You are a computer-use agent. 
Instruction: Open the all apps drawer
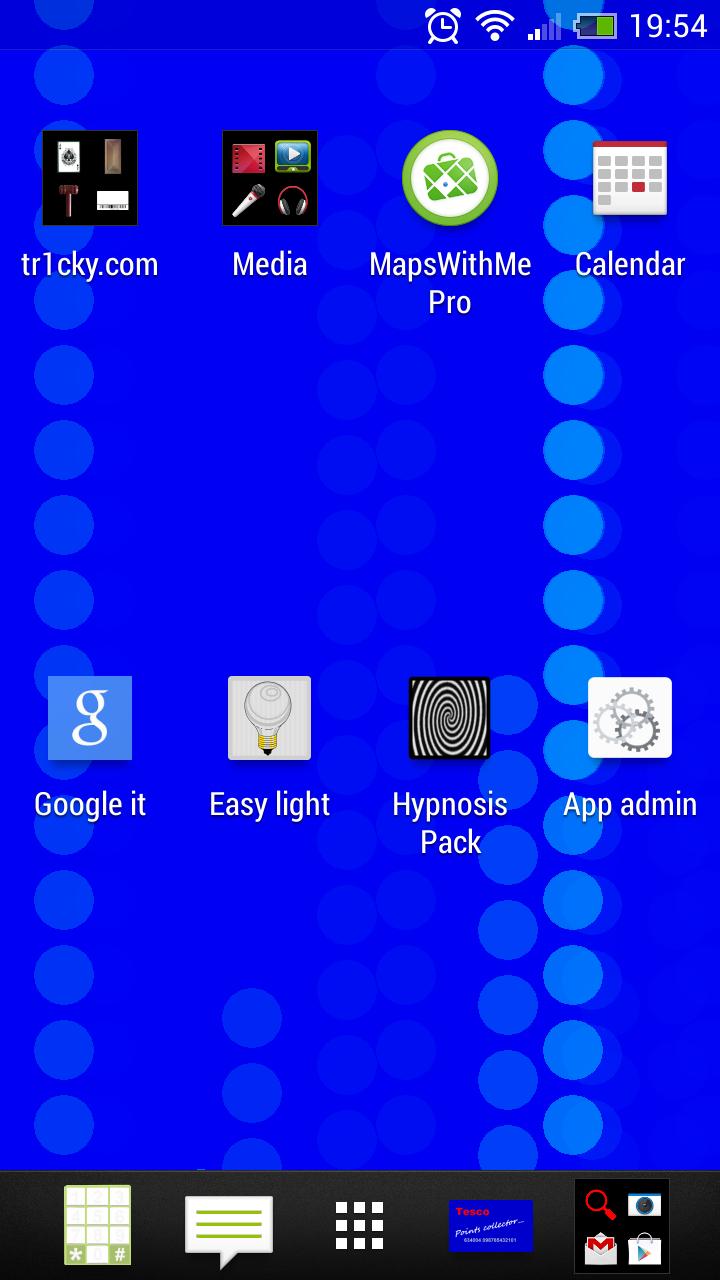coord(359,1225)
